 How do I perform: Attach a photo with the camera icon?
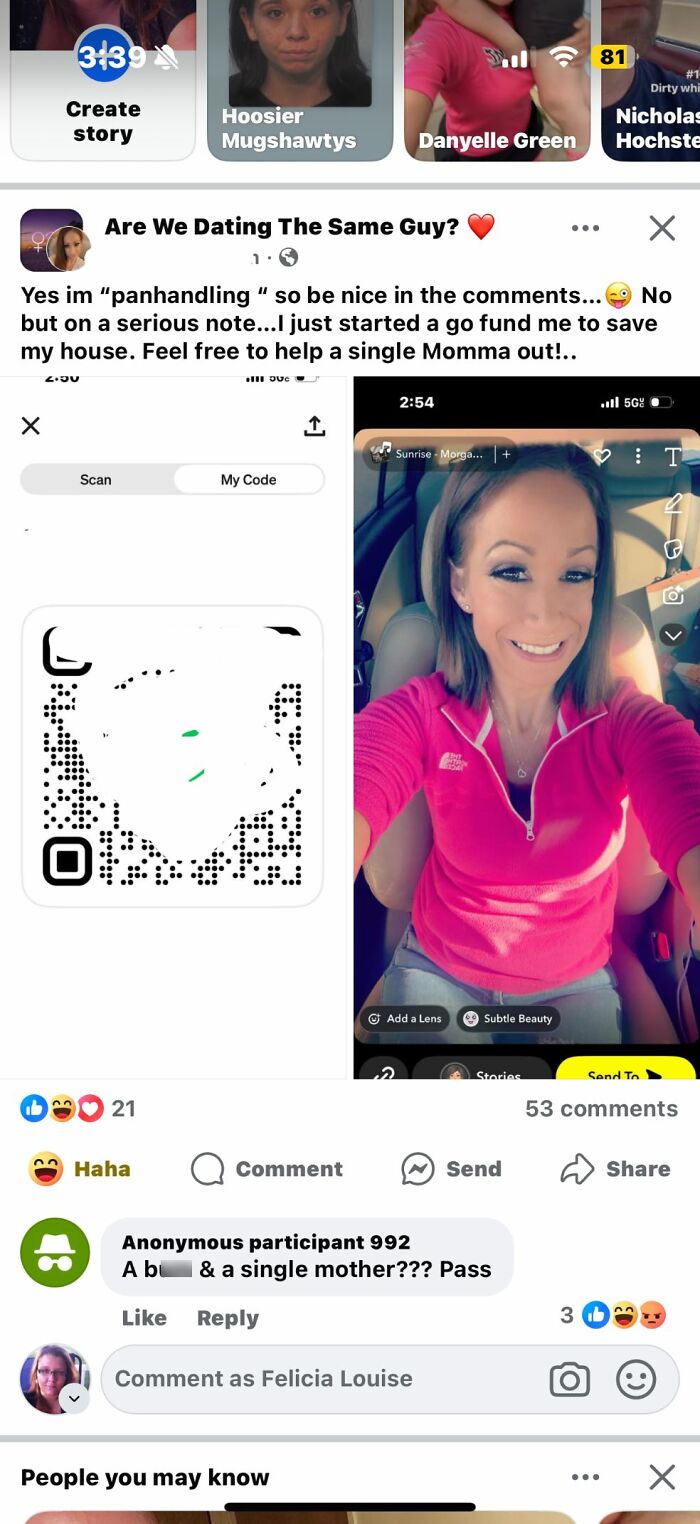[x=569, y=1380]
